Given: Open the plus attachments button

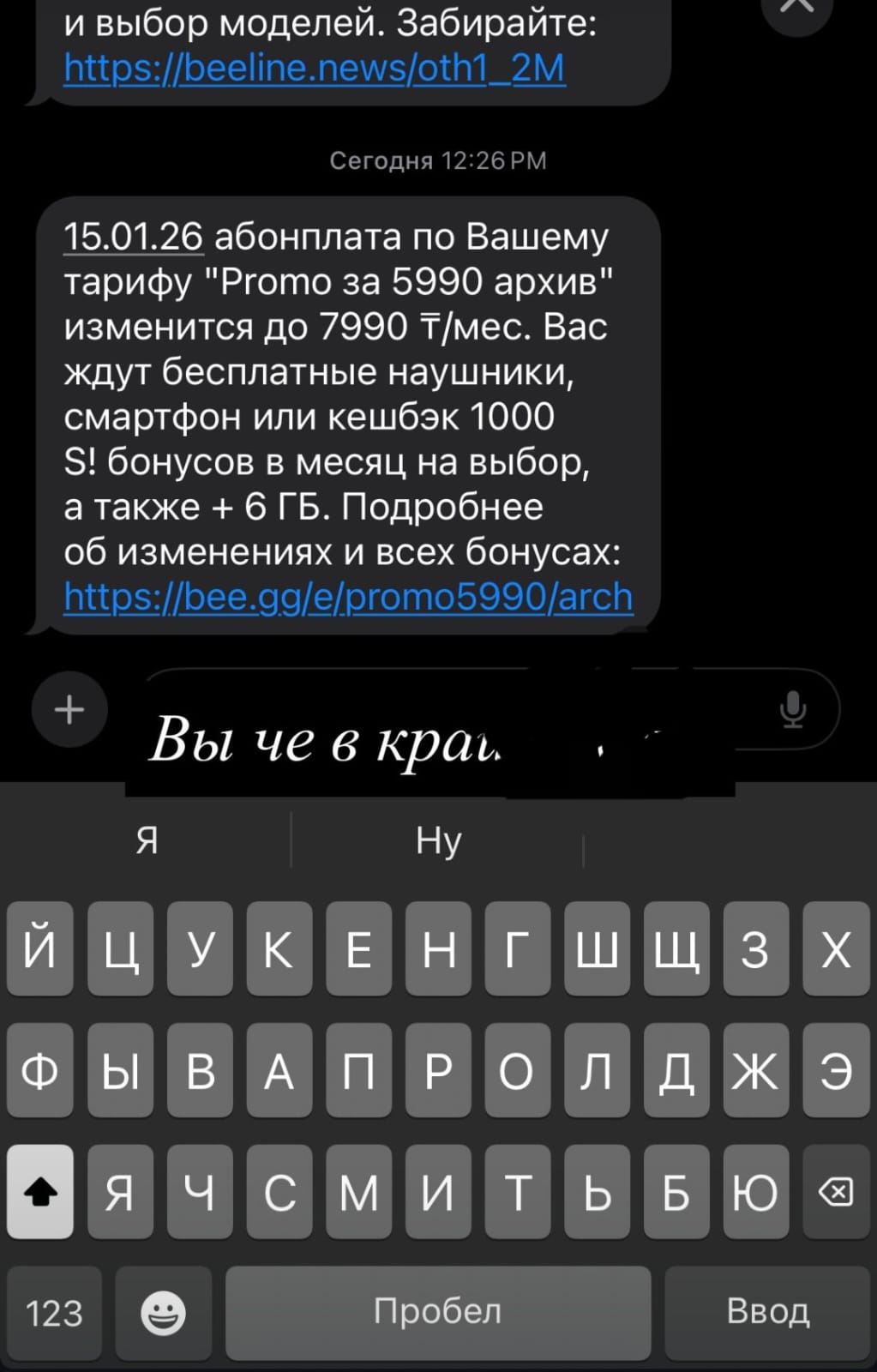Looking at the screenshot, I should (69, 709).
